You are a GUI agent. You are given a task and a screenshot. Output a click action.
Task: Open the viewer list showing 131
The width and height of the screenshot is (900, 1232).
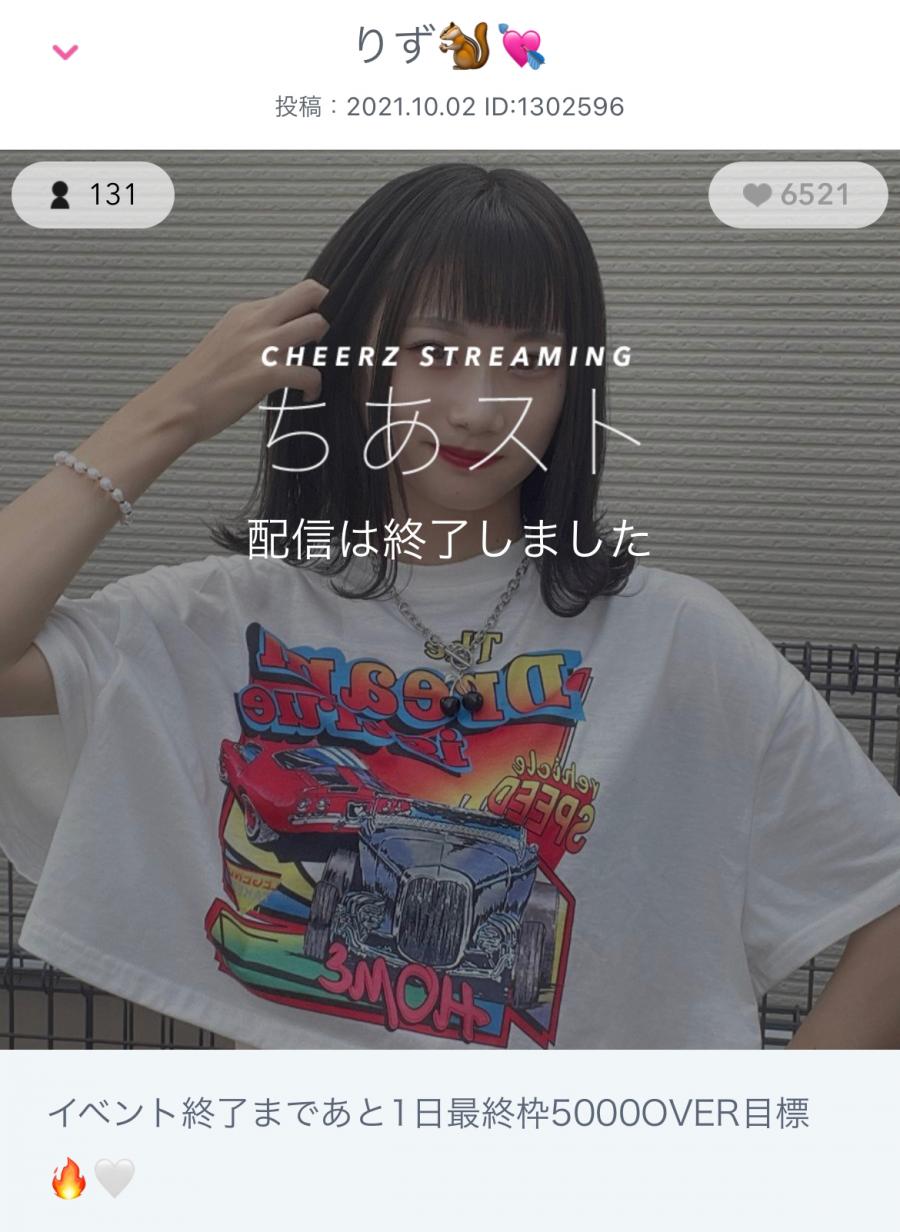tap(93, 195)
